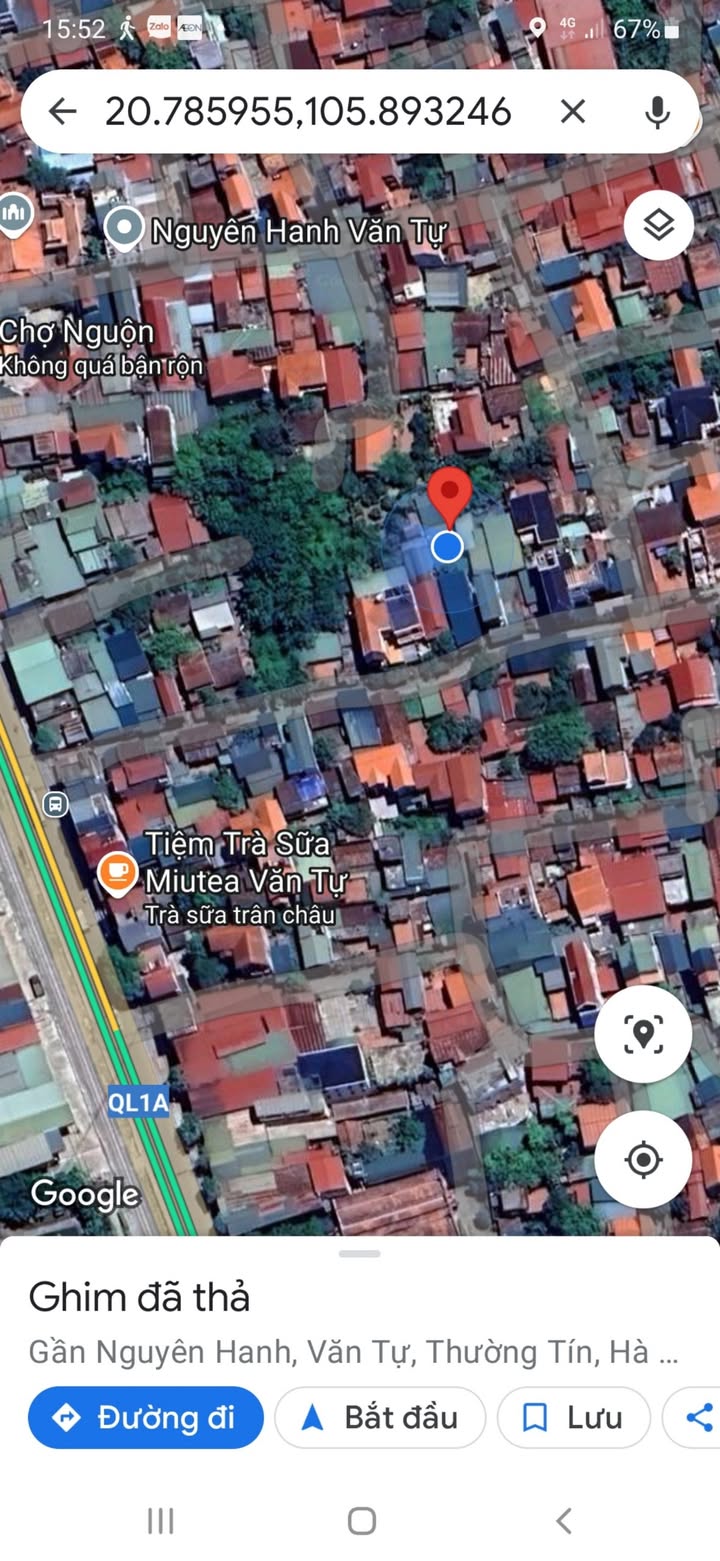Edit the coordinates in the search field

click(x=308, y=111)
